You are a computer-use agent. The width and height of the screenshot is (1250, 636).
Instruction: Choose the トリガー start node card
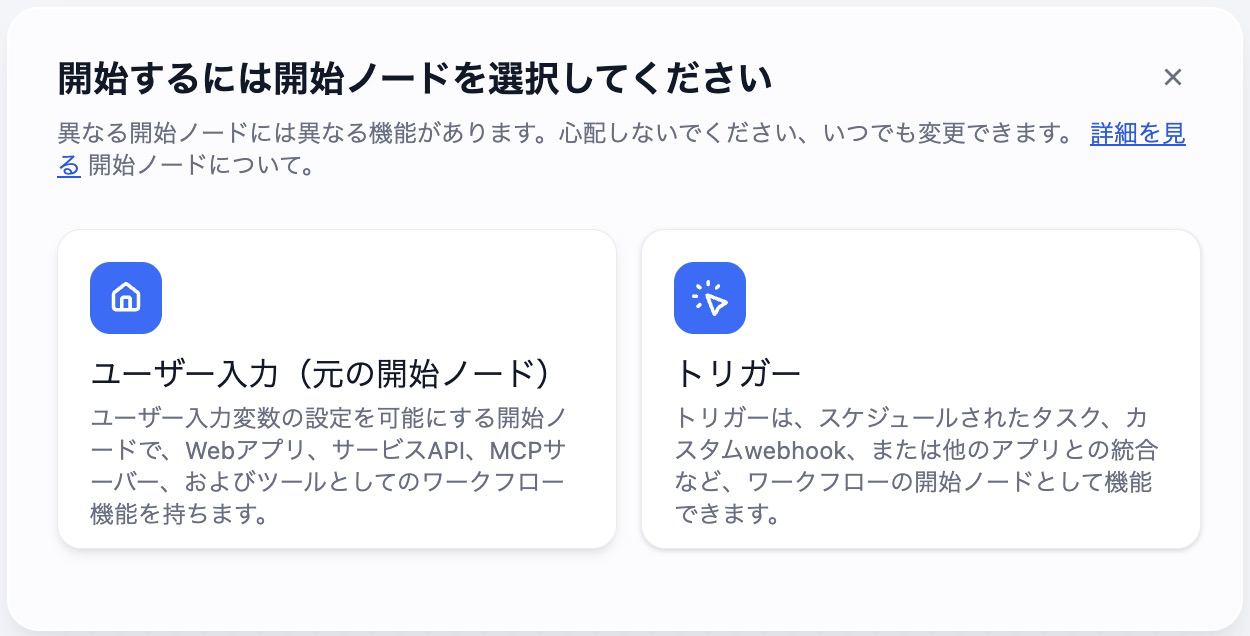click(920, 389)
